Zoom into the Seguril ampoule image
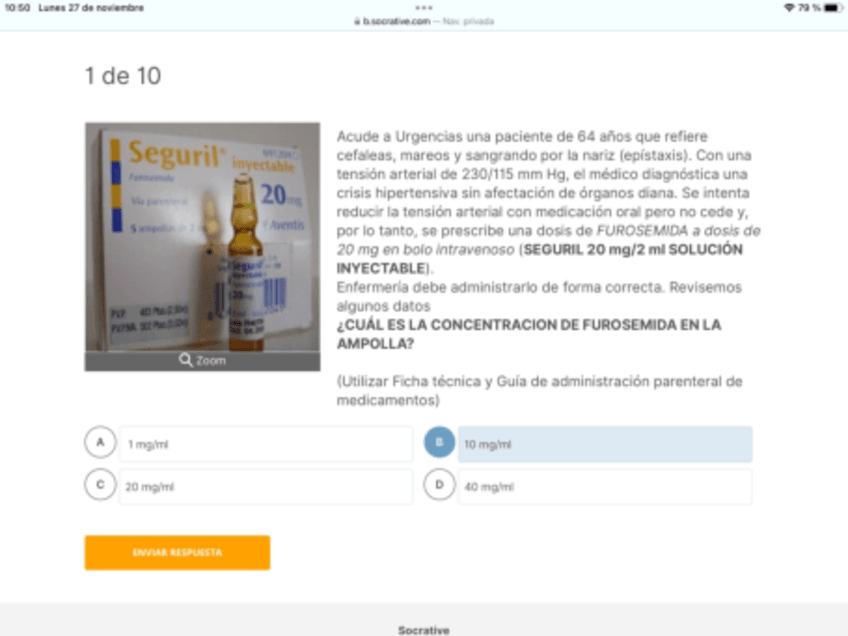Viewport: 848px width, 636px height. tap(202, 361)
